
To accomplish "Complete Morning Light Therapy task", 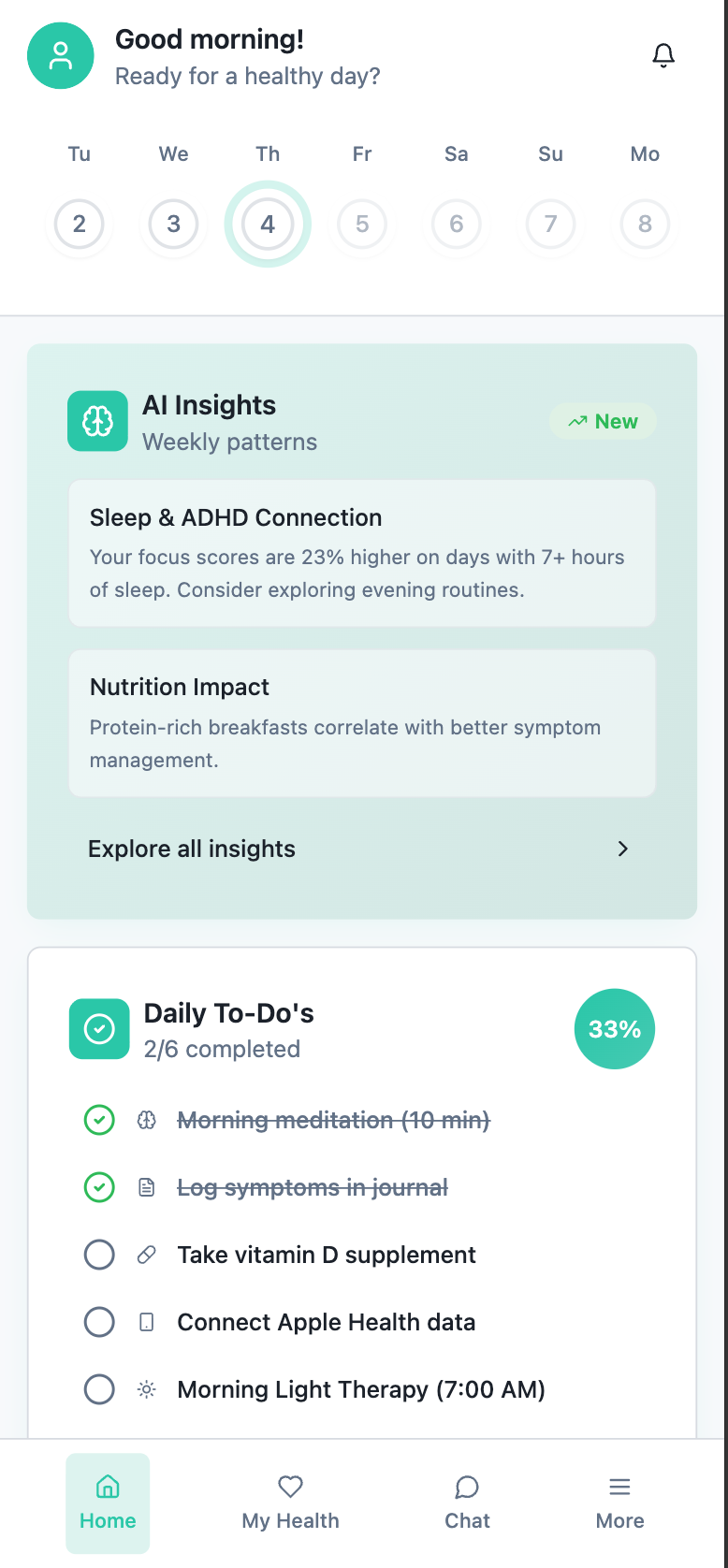I will click(99, 1389).
